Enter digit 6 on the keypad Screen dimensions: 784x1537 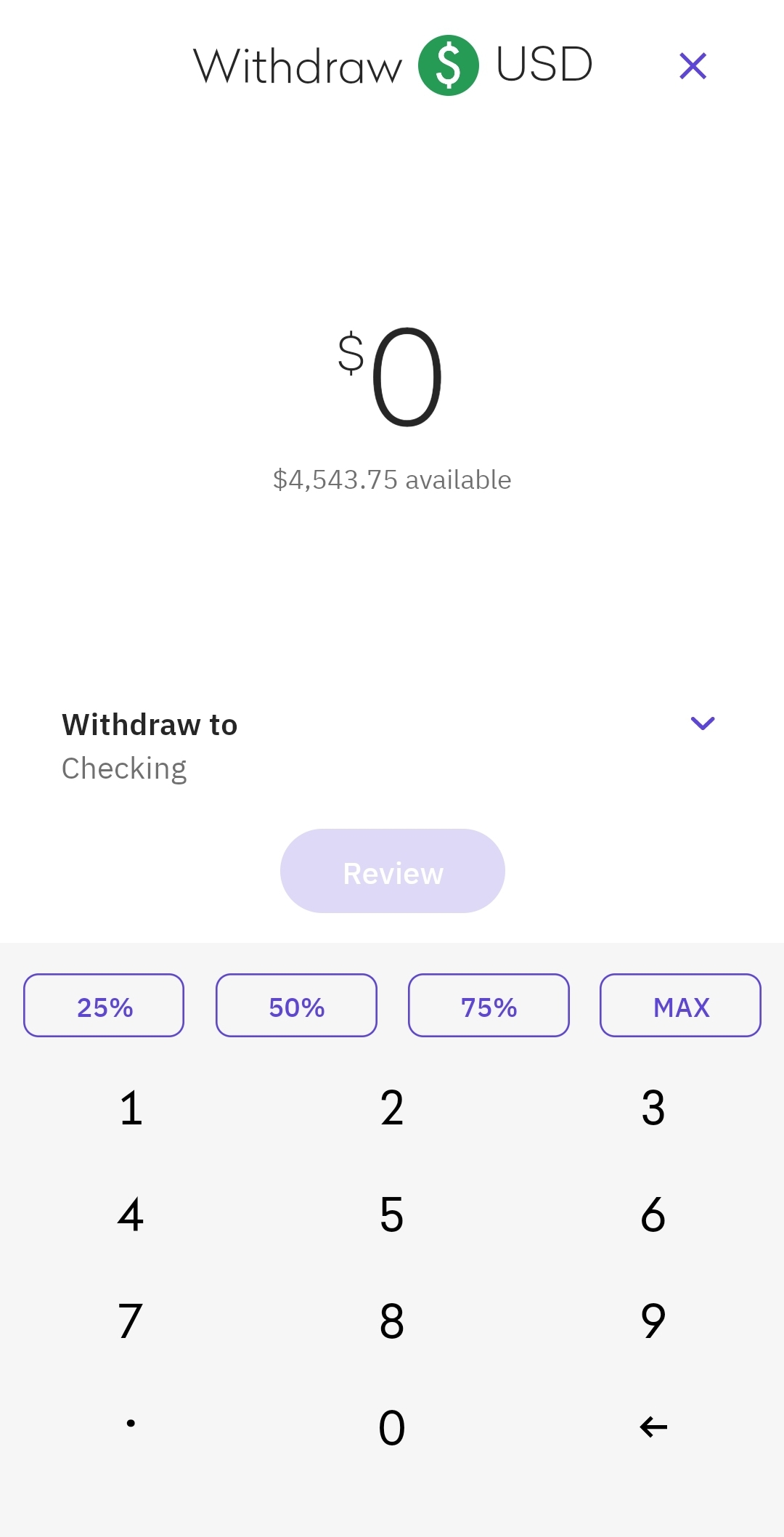coord(653,1214)
